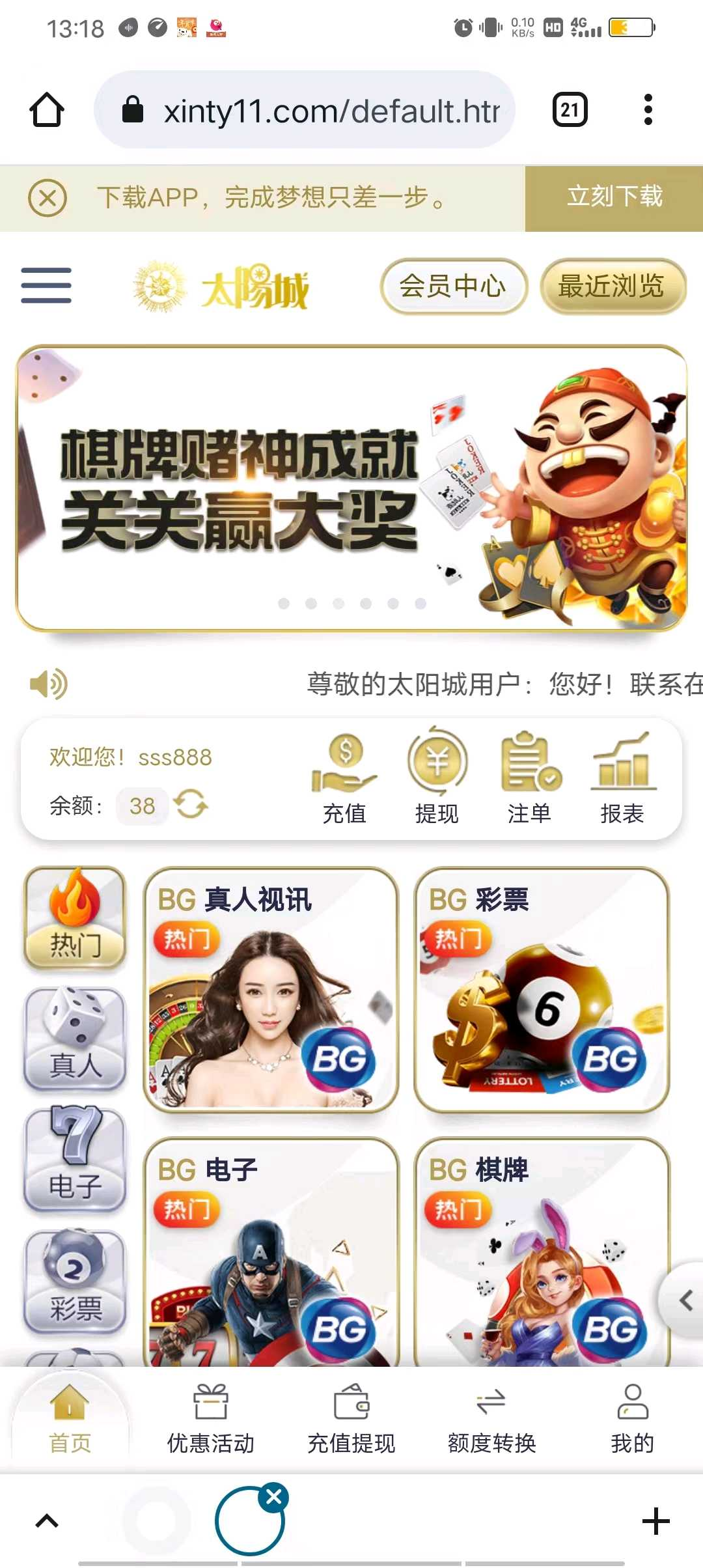This screenshot has width=703, height=1568.
Task: Select the 彩票 game category
Action: pyautogui.click(x=75, y=1280)
